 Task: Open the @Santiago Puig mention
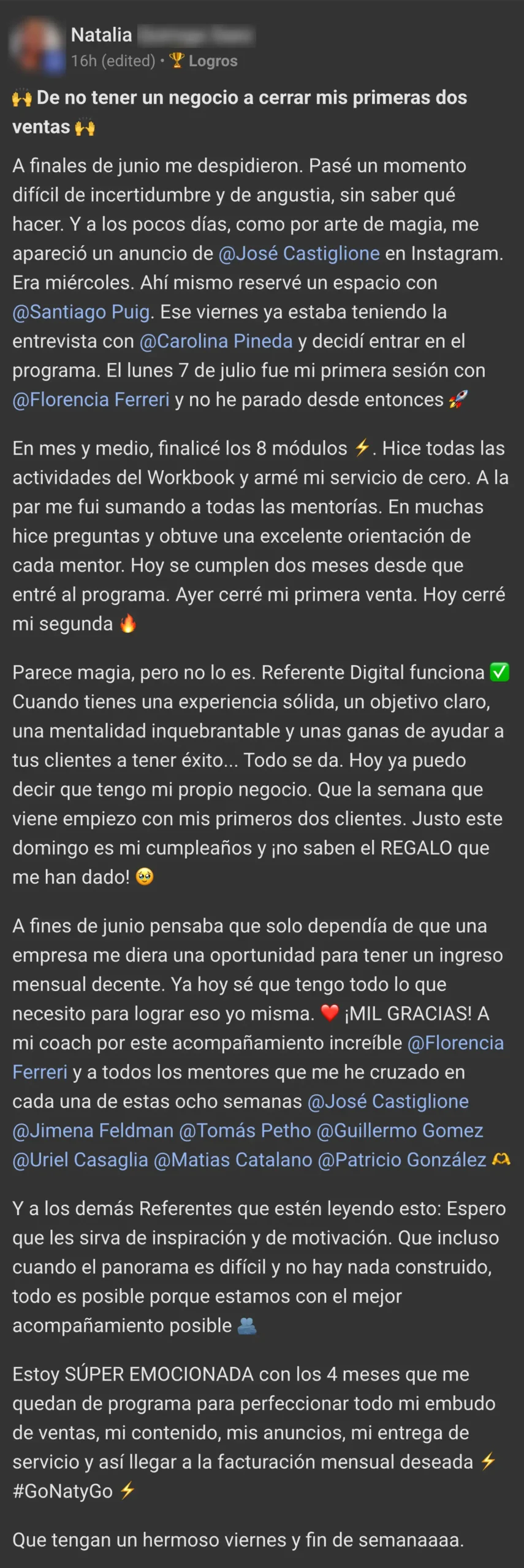click(x=81, y=312)
